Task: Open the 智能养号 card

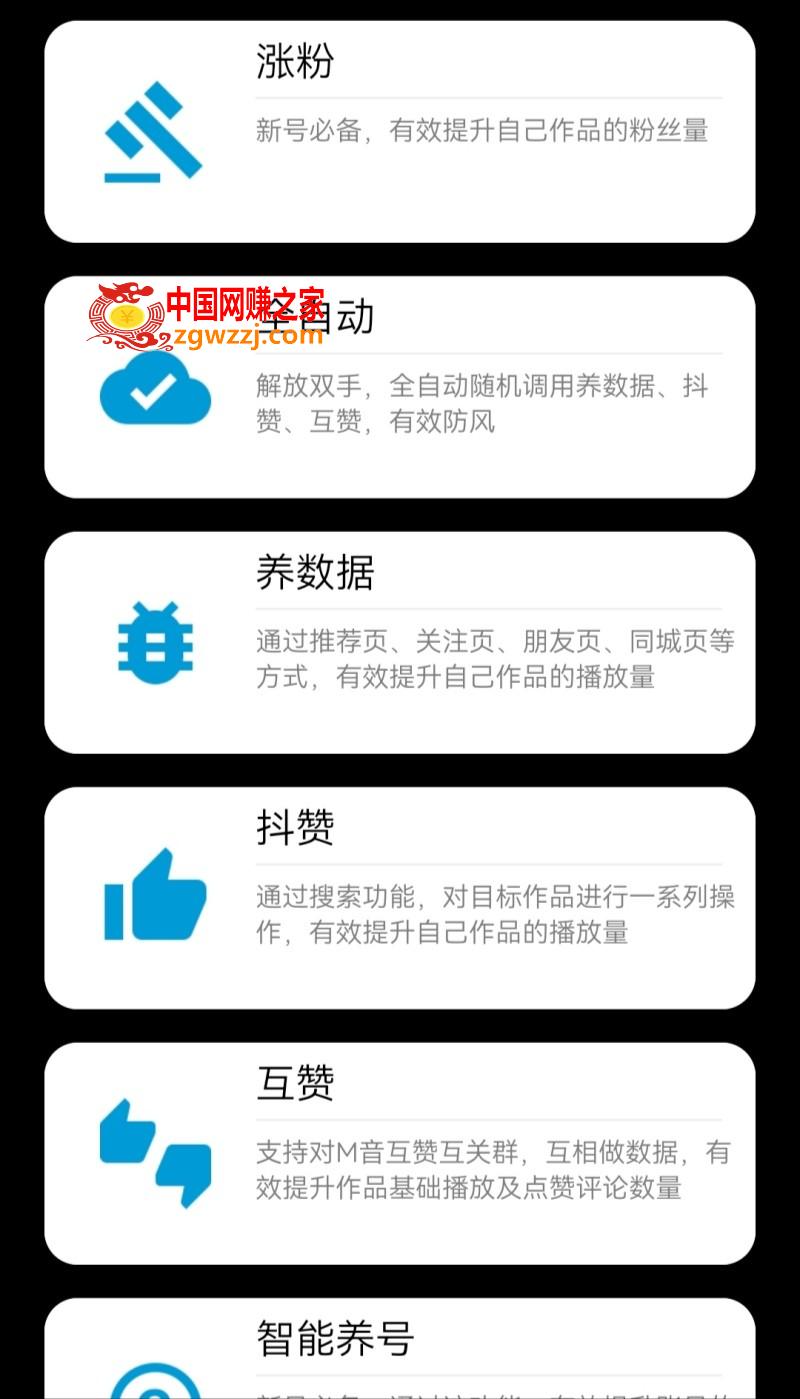Action: pyautogui.click(x=400, y=1348)
